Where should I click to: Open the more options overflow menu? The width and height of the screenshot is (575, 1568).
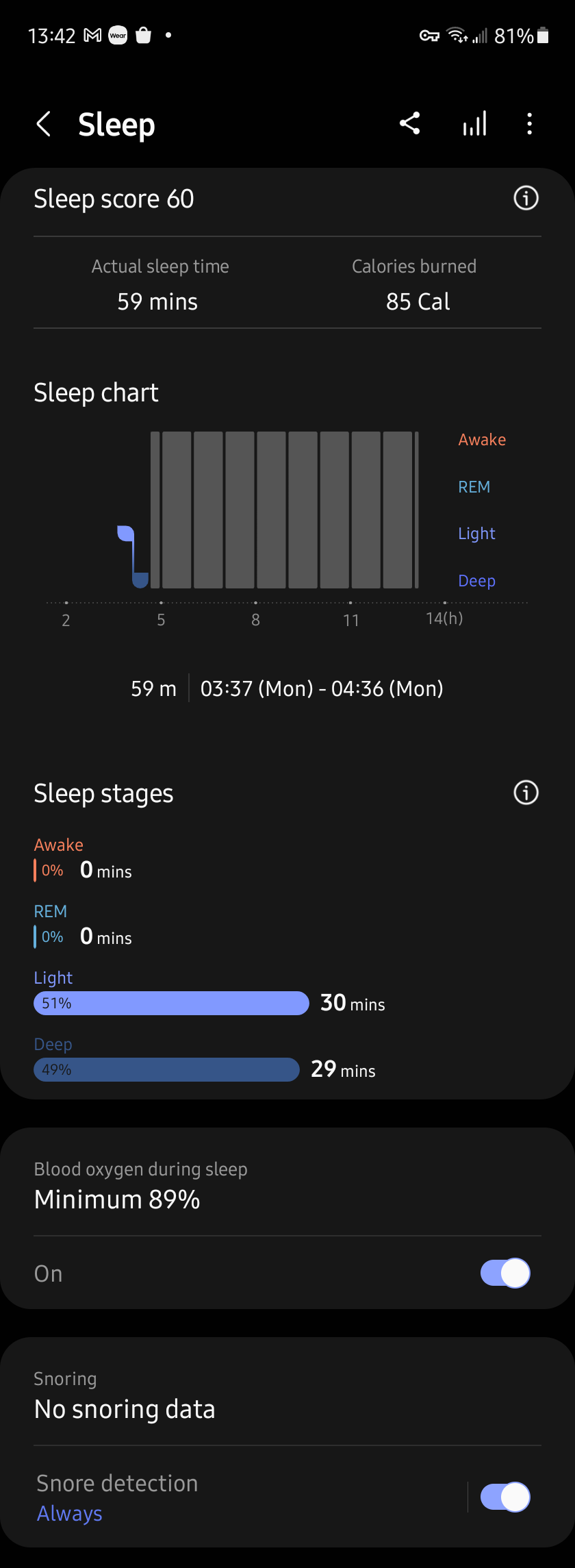pos(529,123)
